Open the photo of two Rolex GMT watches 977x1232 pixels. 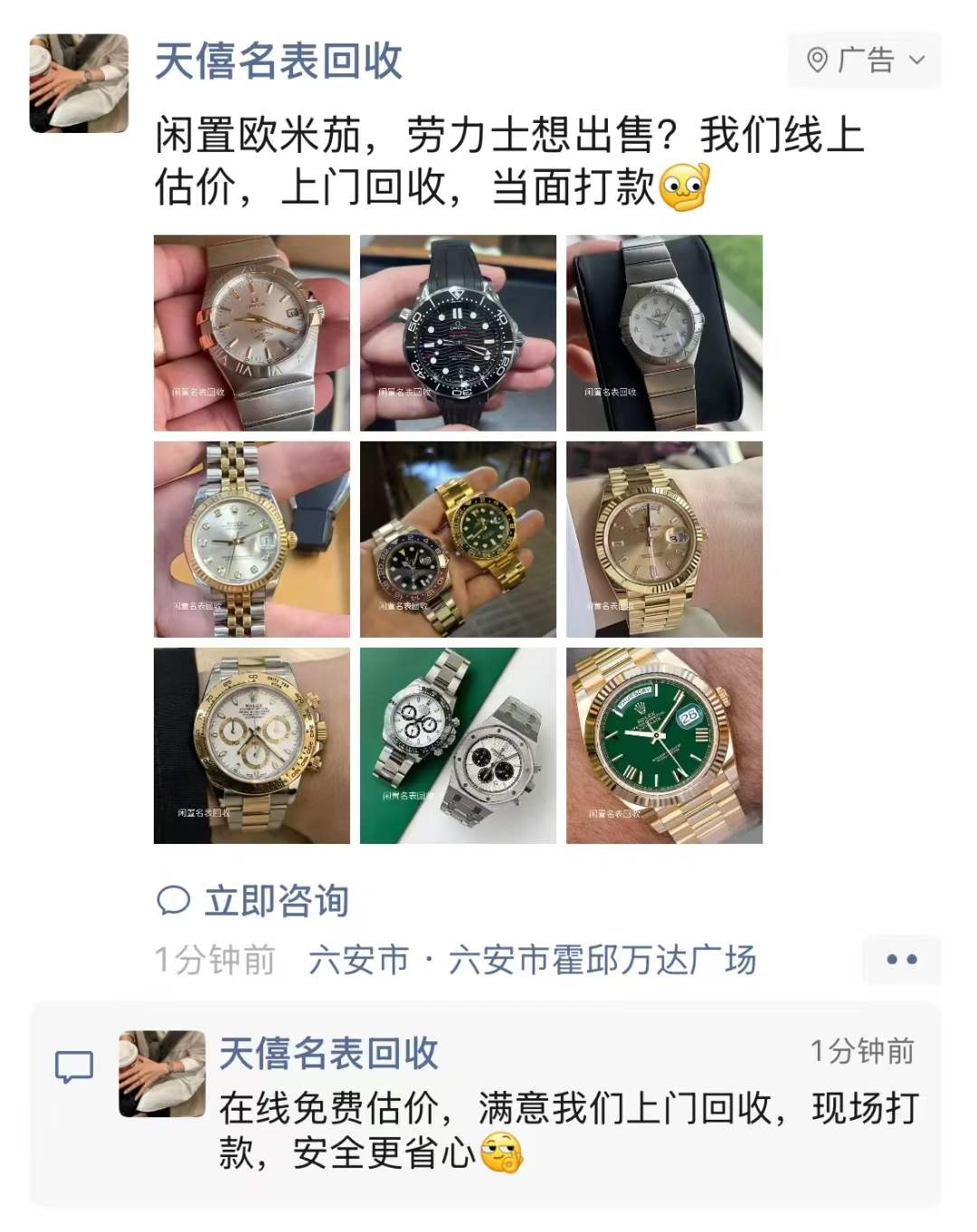[x=458, y=539]
